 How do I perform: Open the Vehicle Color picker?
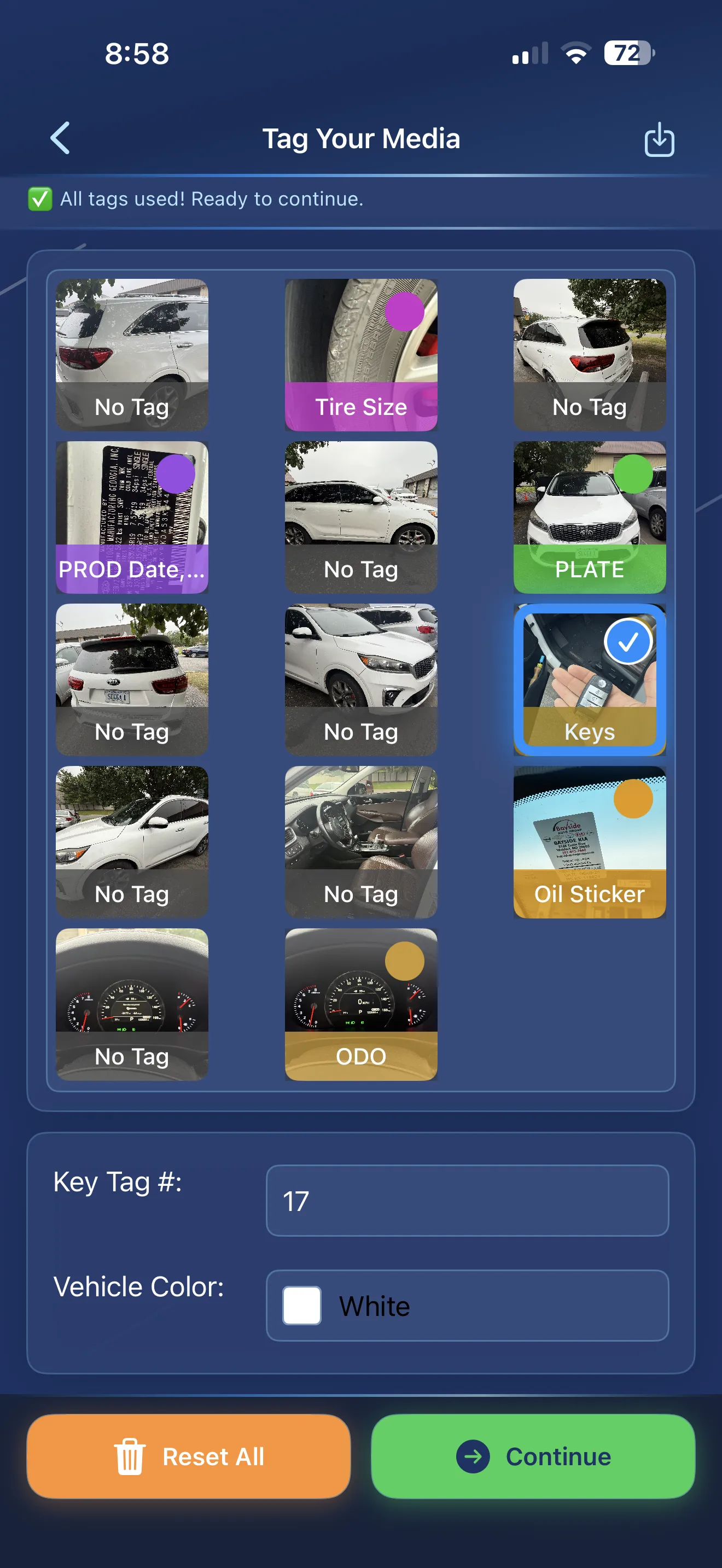pyautogui.click(x=467, y=1305)
